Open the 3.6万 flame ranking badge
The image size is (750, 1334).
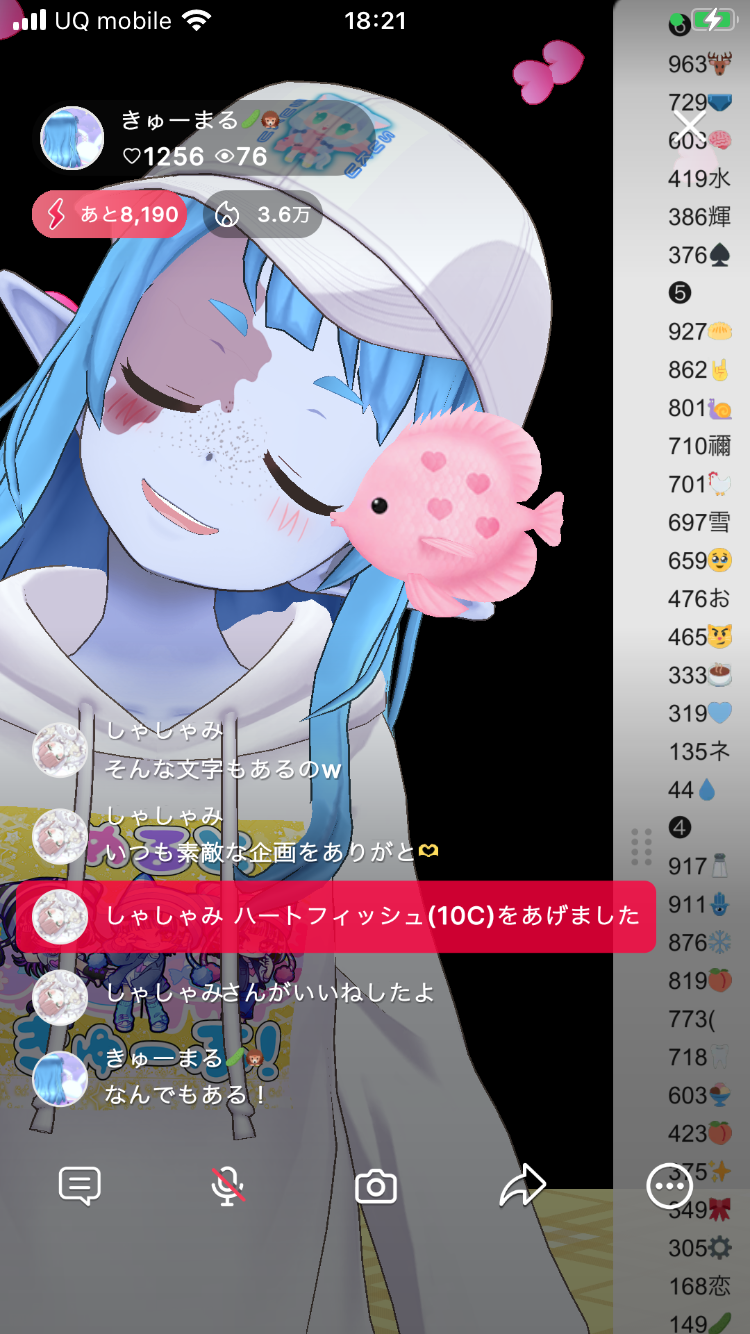point(262,214)
